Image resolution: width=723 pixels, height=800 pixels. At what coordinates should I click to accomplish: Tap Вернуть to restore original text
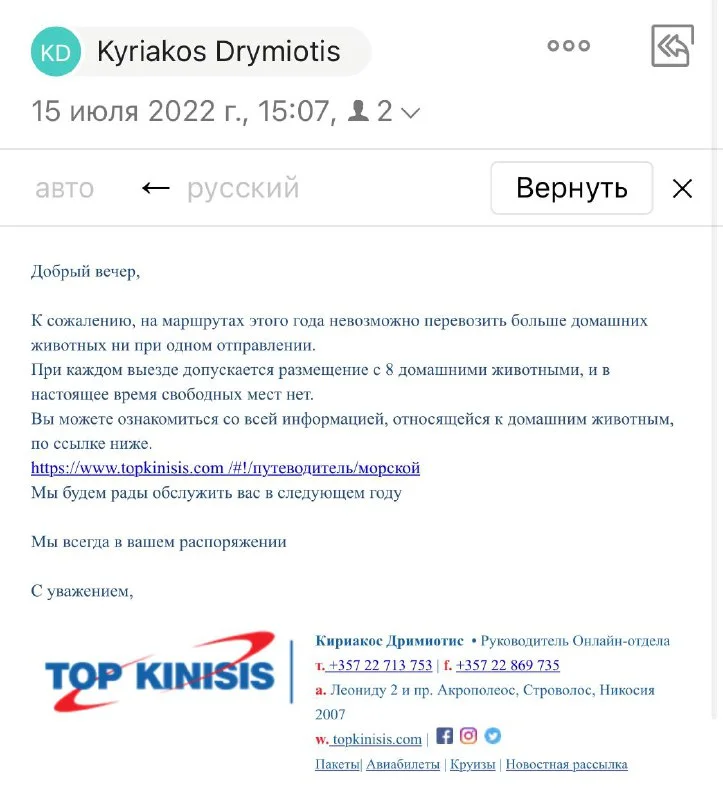[571, 188]
